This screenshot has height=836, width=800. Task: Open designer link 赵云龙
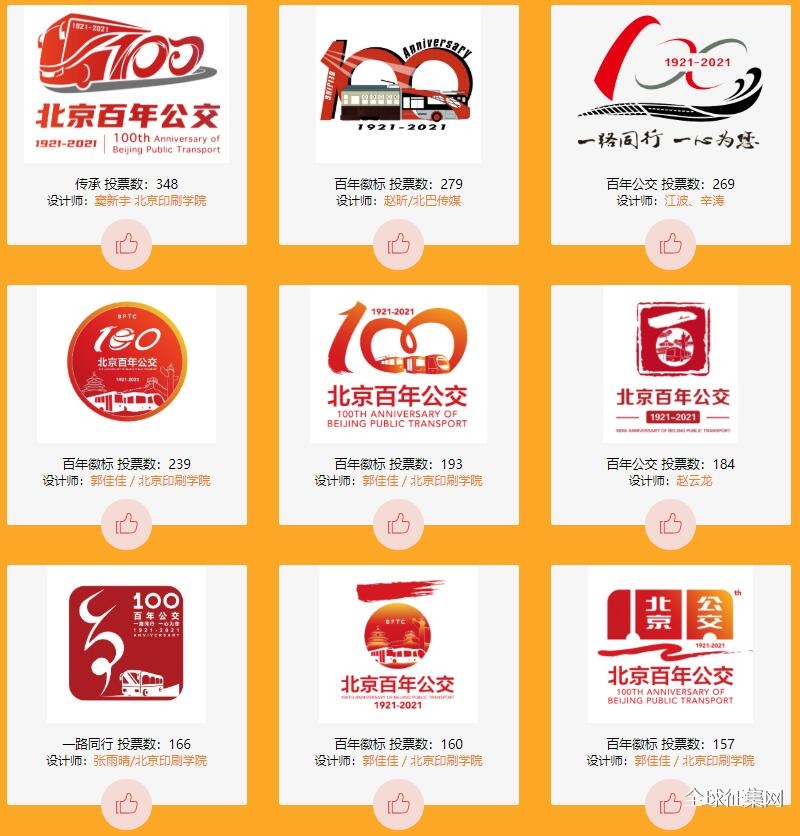(694, 481)
